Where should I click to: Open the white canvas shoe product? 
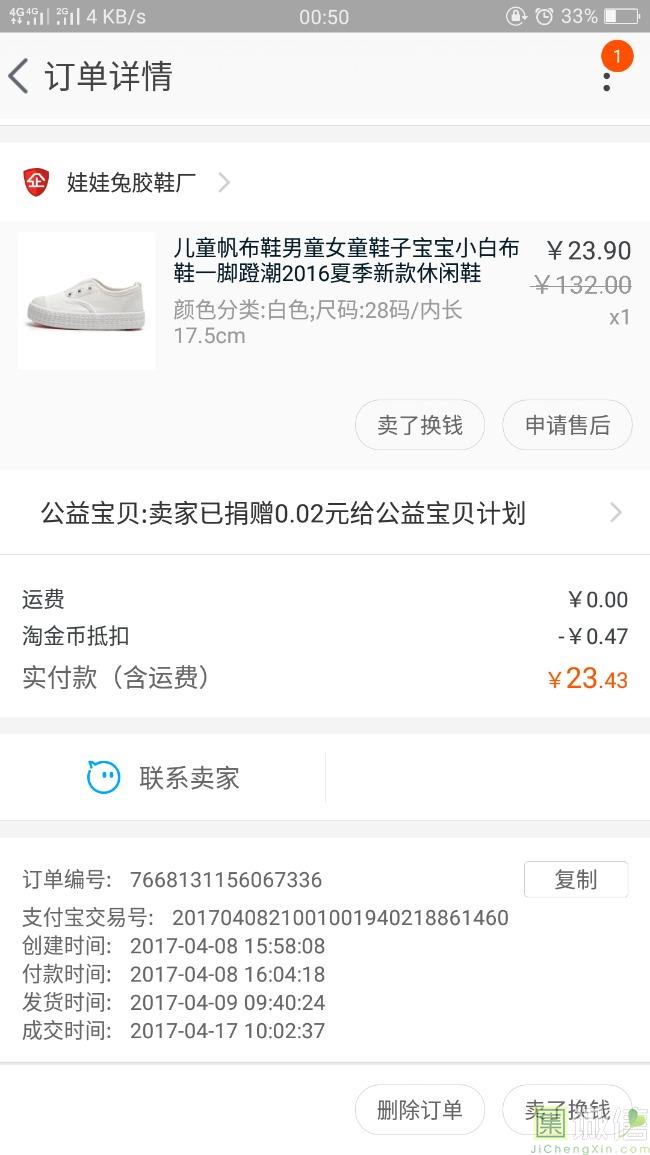[87, 301]
